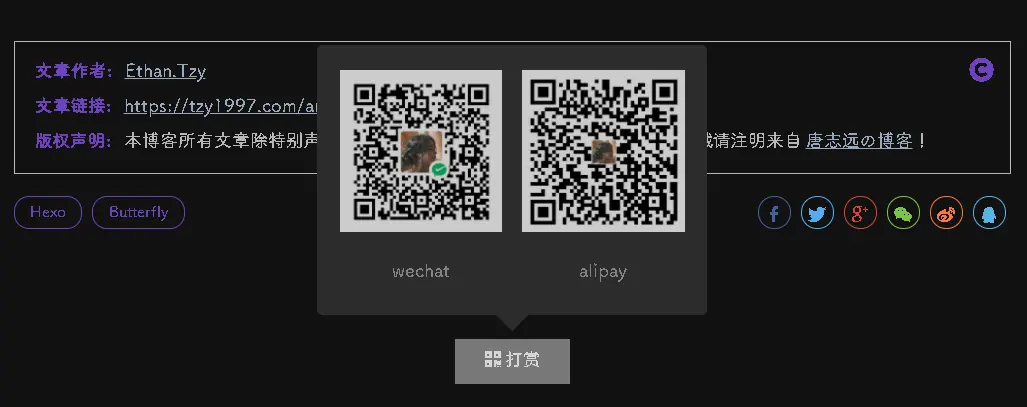This screenshot has height=407, width=1027.
Task: Share the article on WeChat
Action: tap(903, 213)
